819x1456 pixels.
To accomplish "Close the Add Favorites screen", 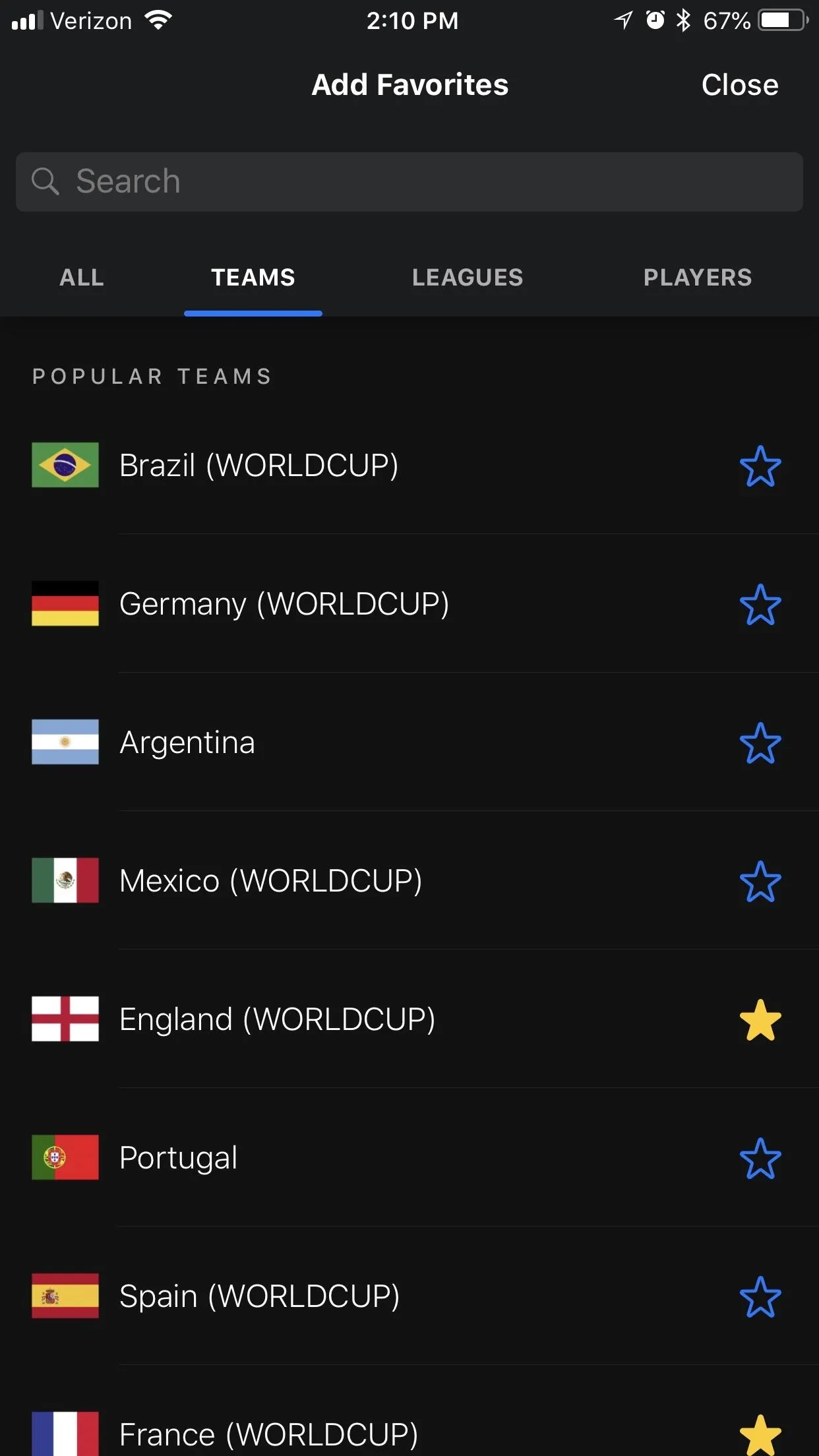I will (x=739, y=84).
